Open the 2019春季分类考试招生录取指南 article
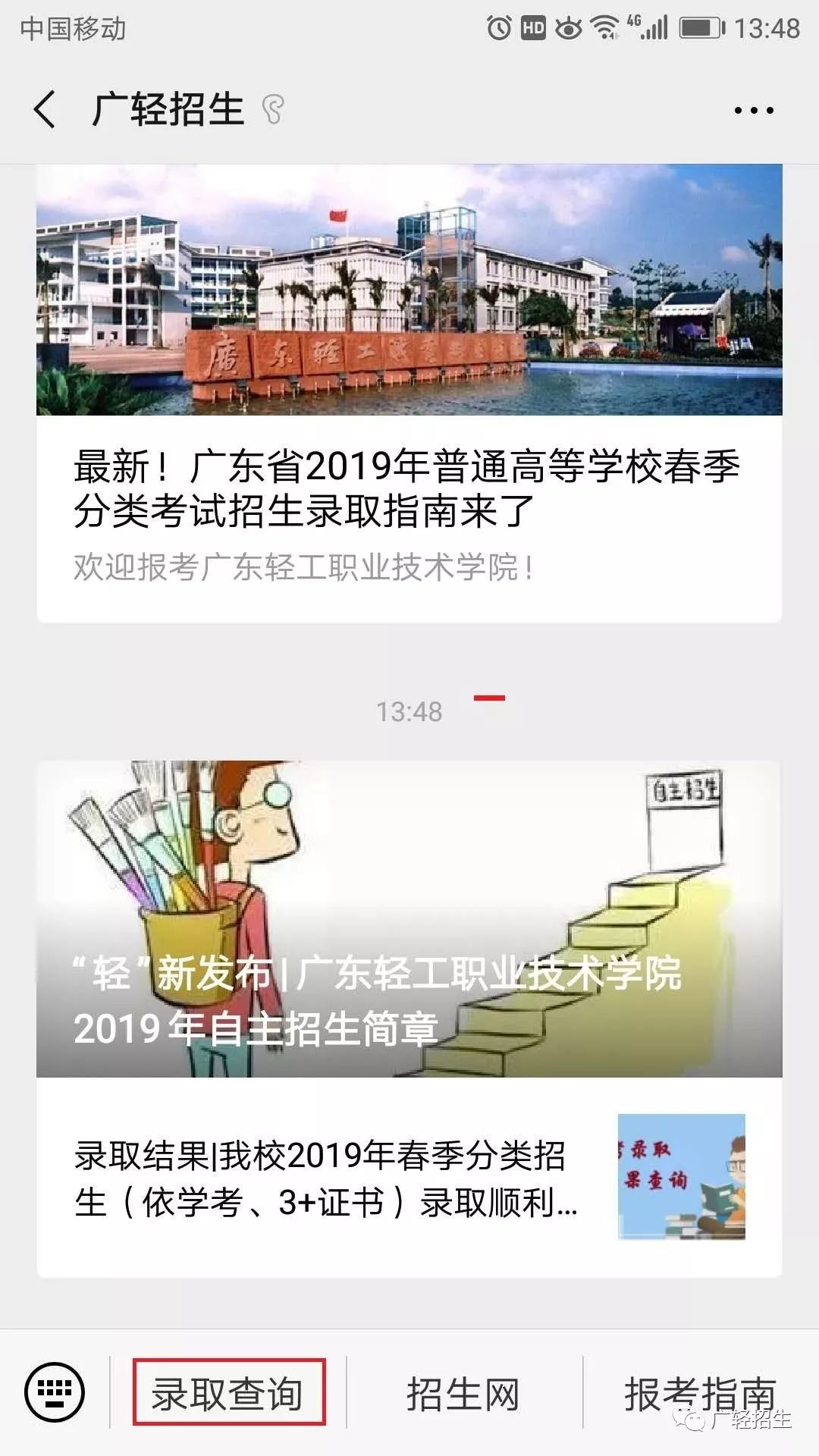 408,487
